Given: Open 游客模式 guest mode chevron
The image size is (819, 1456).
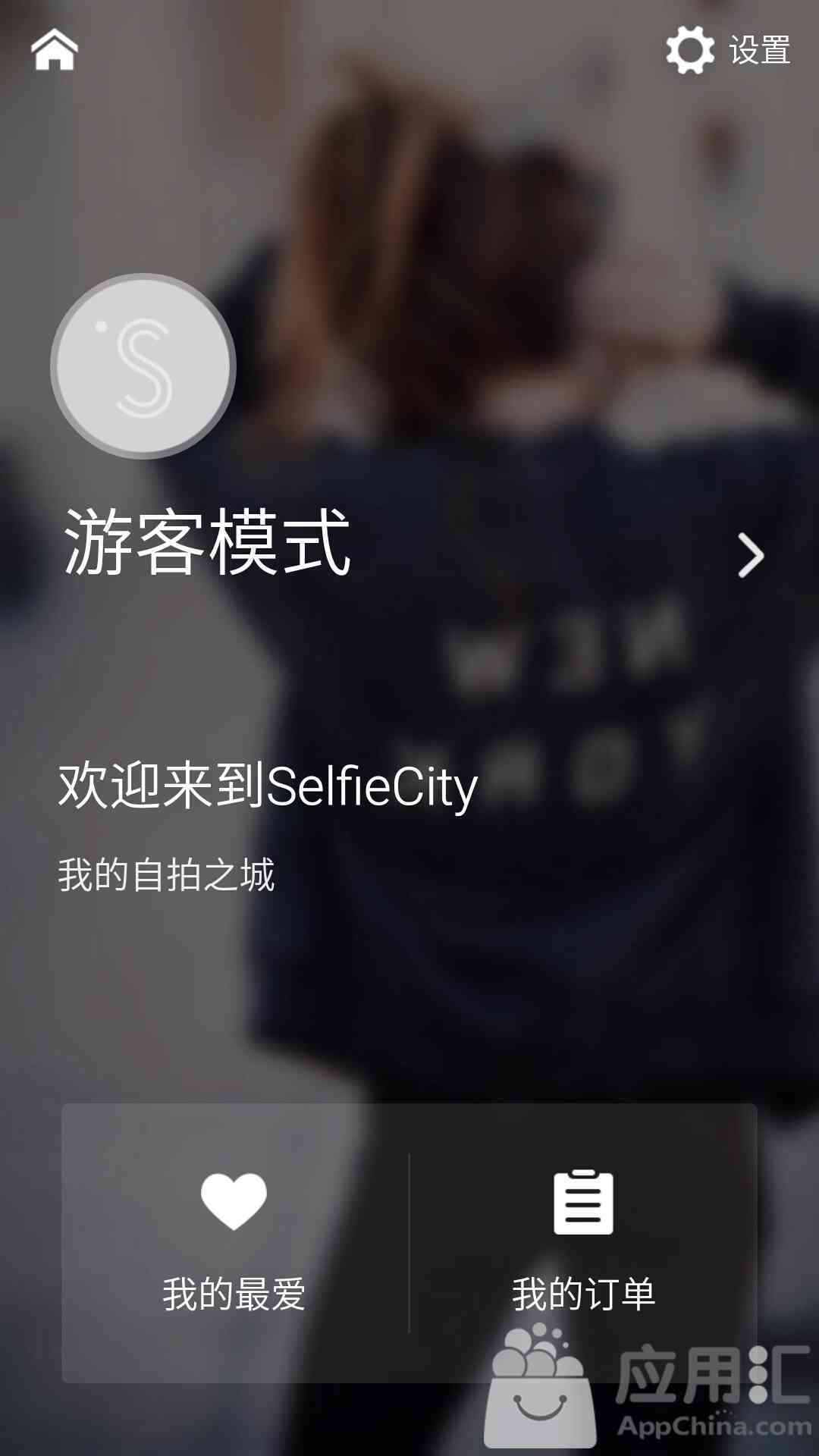Looking at the screenshot, I should coord(751,555).
